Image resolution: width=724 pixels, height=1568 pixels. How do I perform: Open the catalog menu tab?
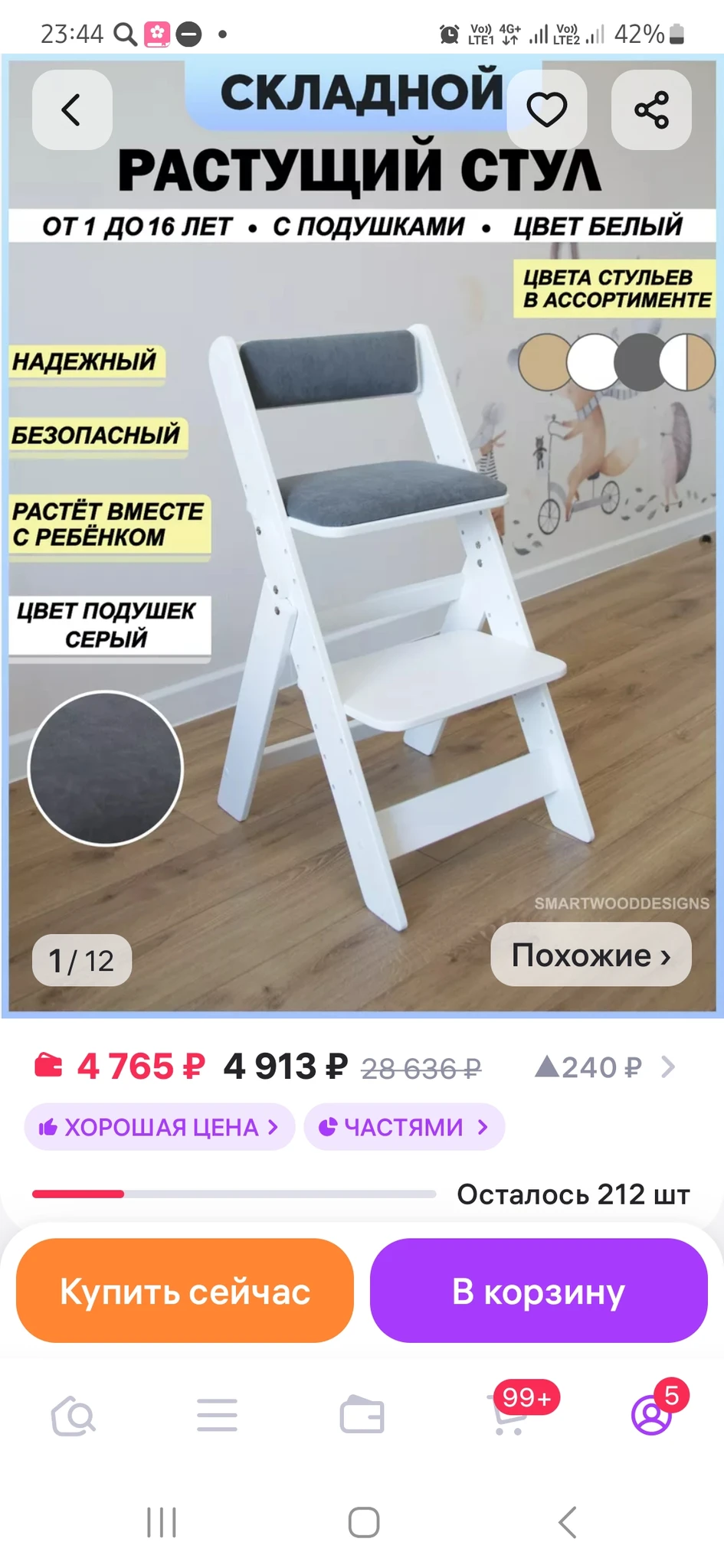tap(217, 1416)
